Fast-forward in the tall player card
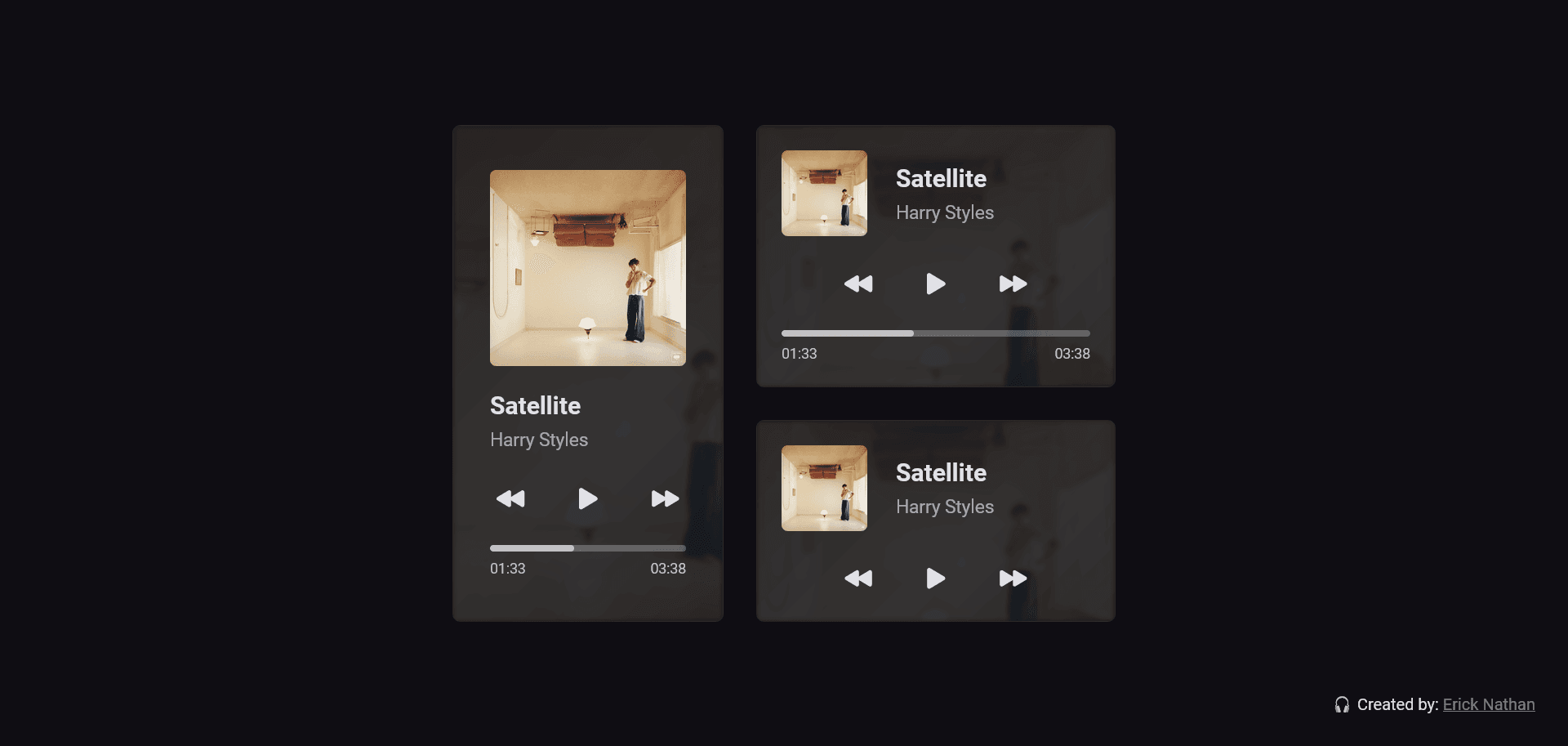This screenshot has width=1568, height=746. [665, 498]
